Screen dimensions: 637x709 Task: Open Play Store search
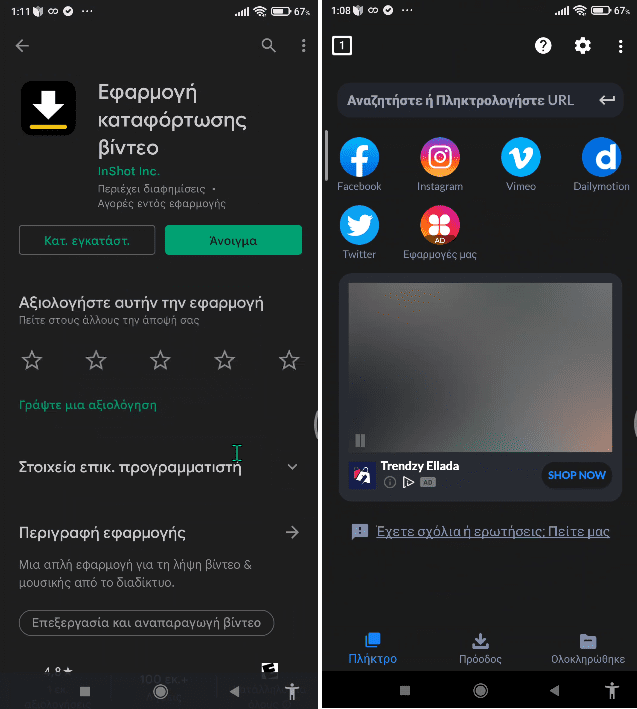click(268, 46)
